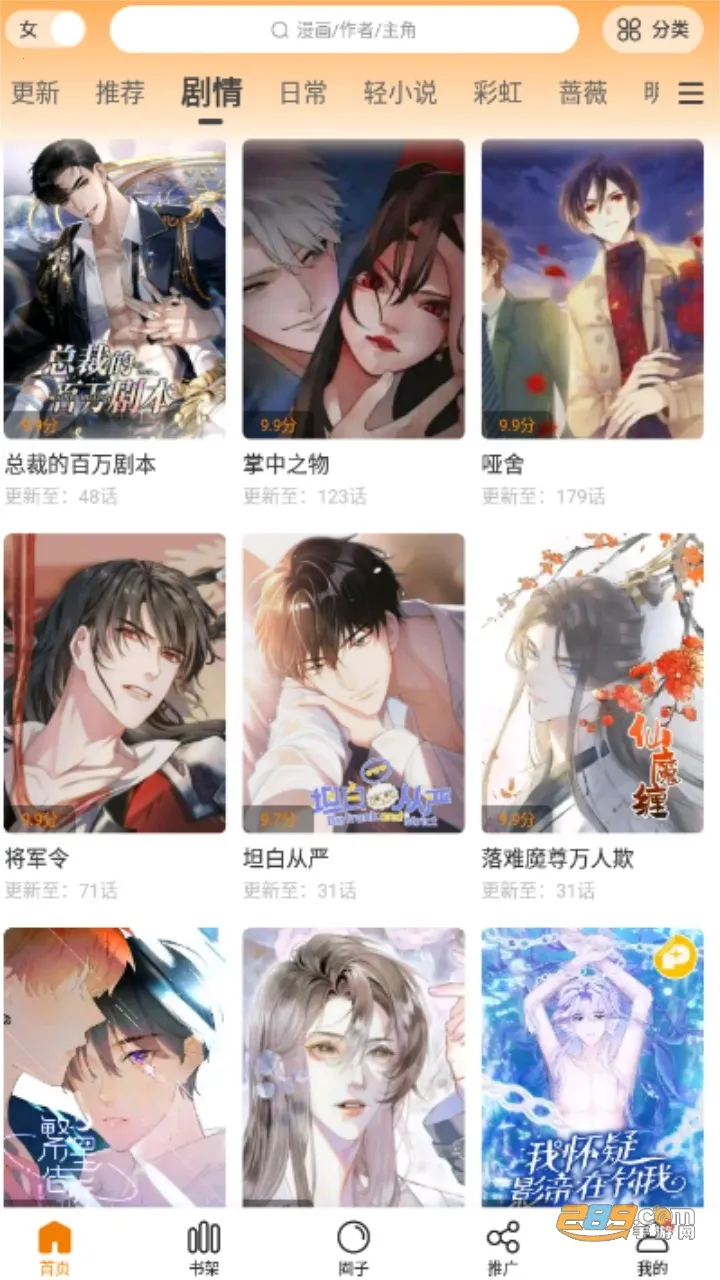Switch to the 推荐 tab
The height and width of the screenshot is (1280, 720).
[x=120, y=93]
